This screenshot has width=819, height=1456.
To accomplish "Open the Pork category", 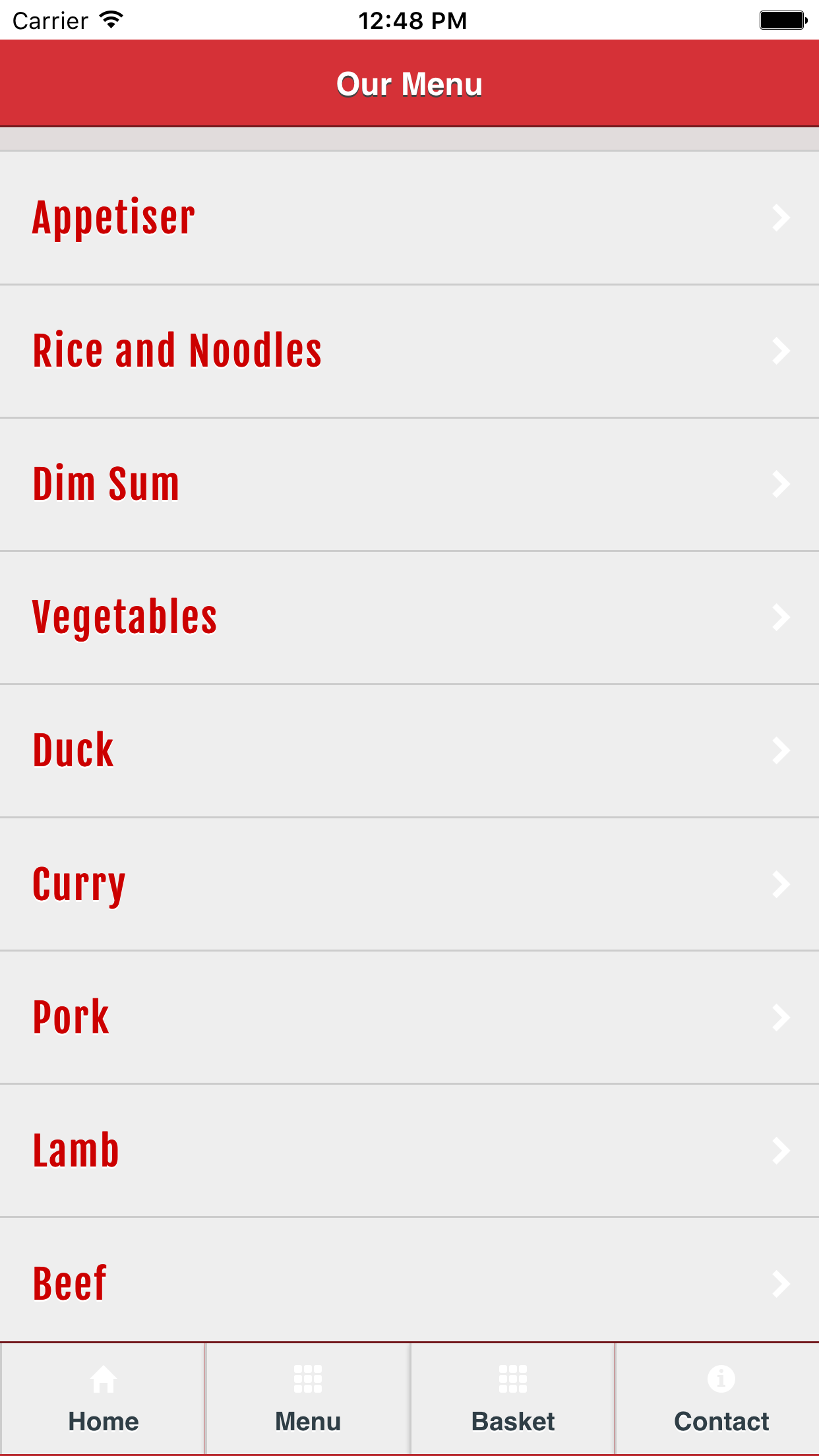I will (x=409, y=1017).
